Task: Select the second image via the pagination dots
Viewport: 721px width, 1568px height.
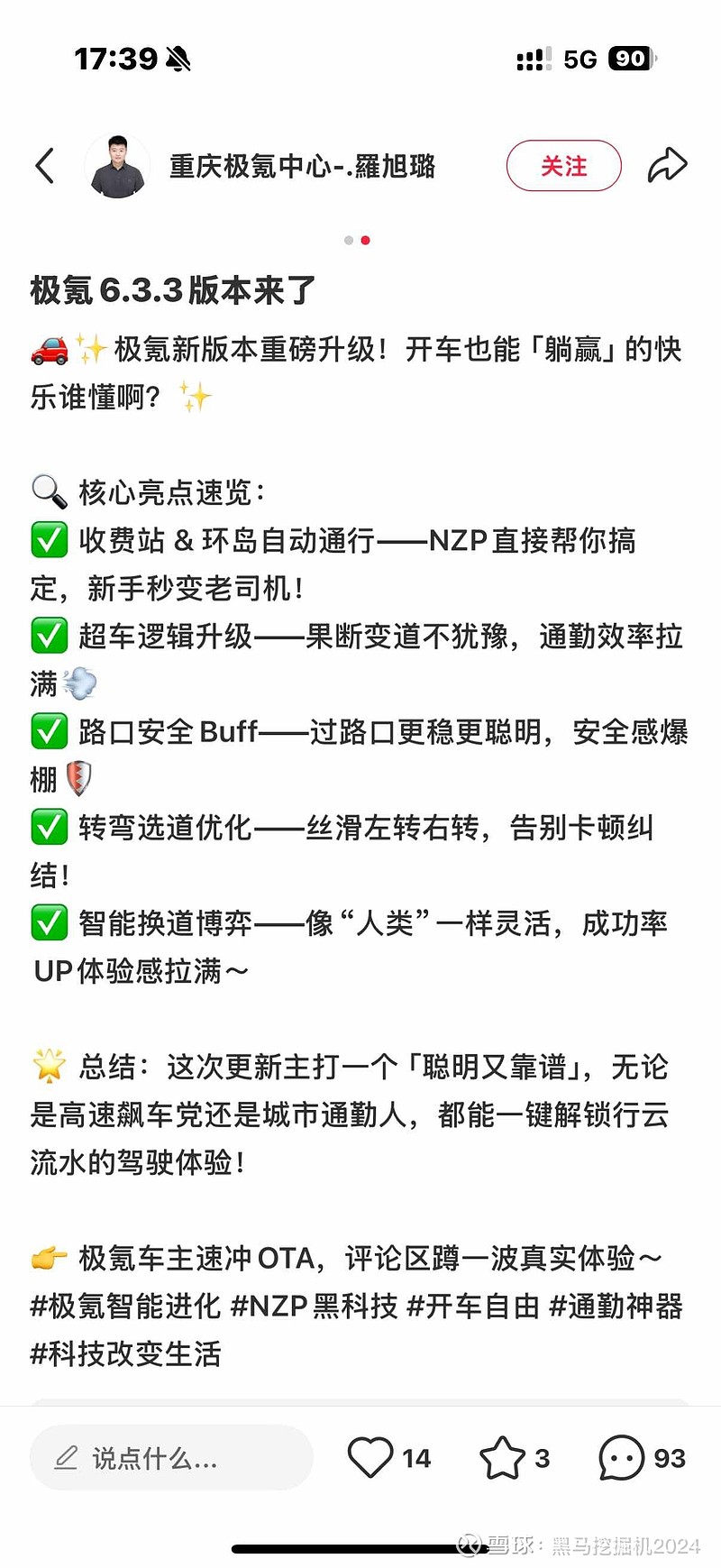Action: click(364, 240)
